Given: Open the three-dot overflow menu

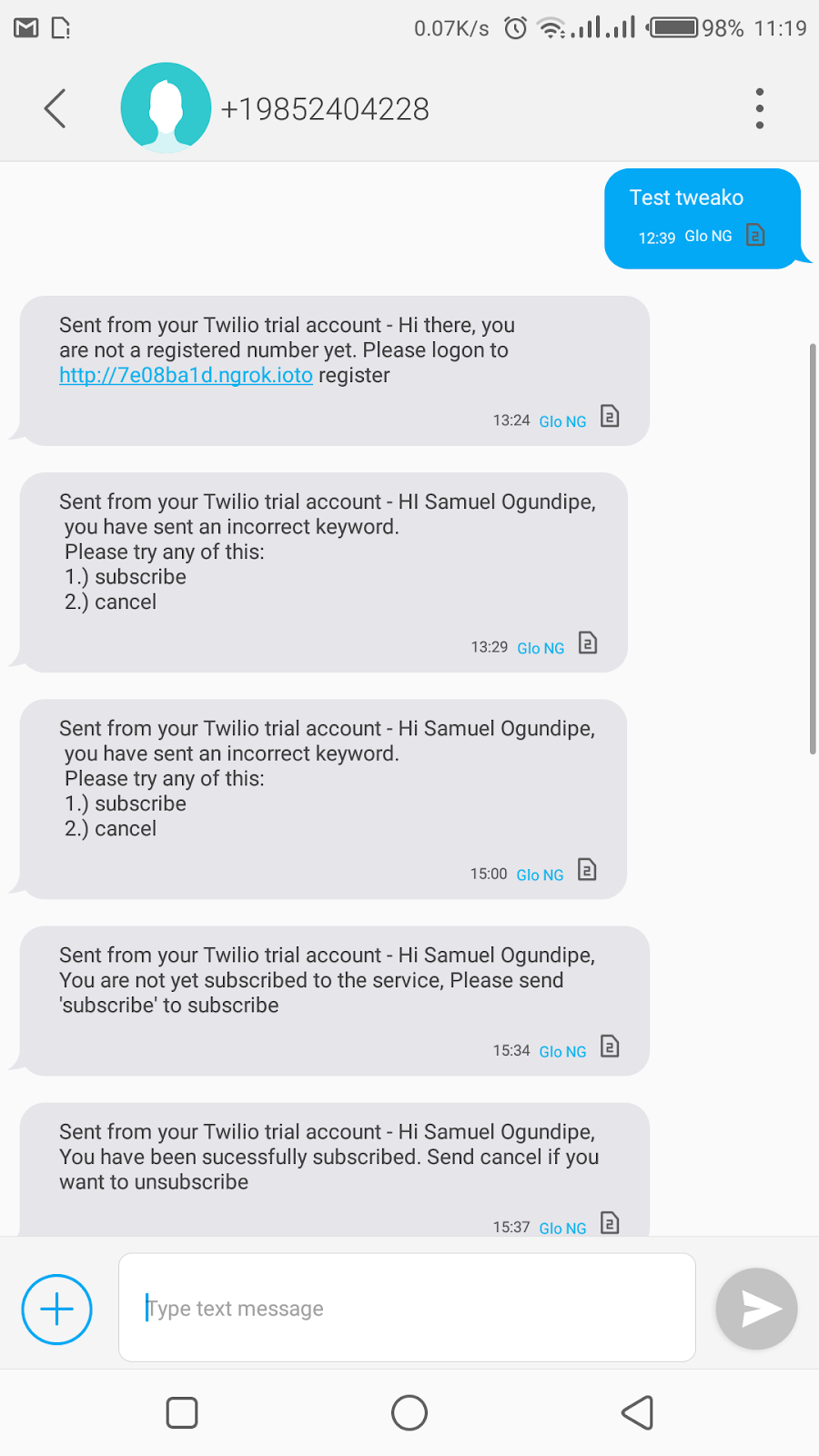Looking at the screenshot, I should click(760, 109).
